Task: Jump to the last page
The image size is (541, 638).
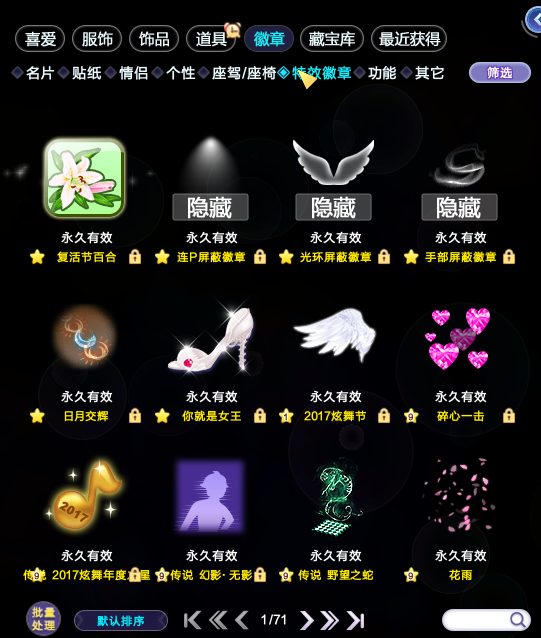Action: click(355, 620)
